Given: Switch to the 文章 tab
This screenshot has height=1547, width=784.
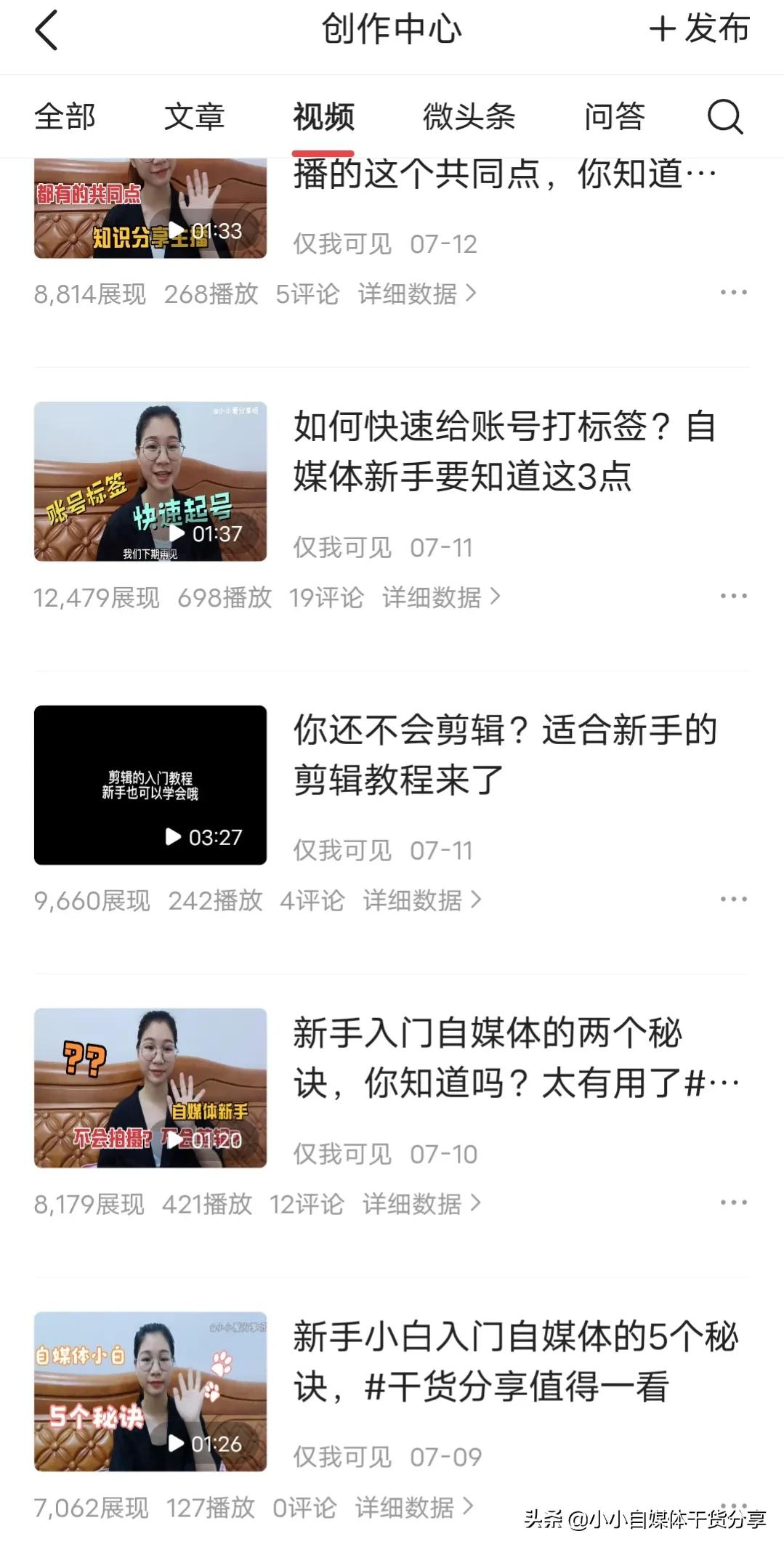Looking at the screenshot, I should point(196,118).
